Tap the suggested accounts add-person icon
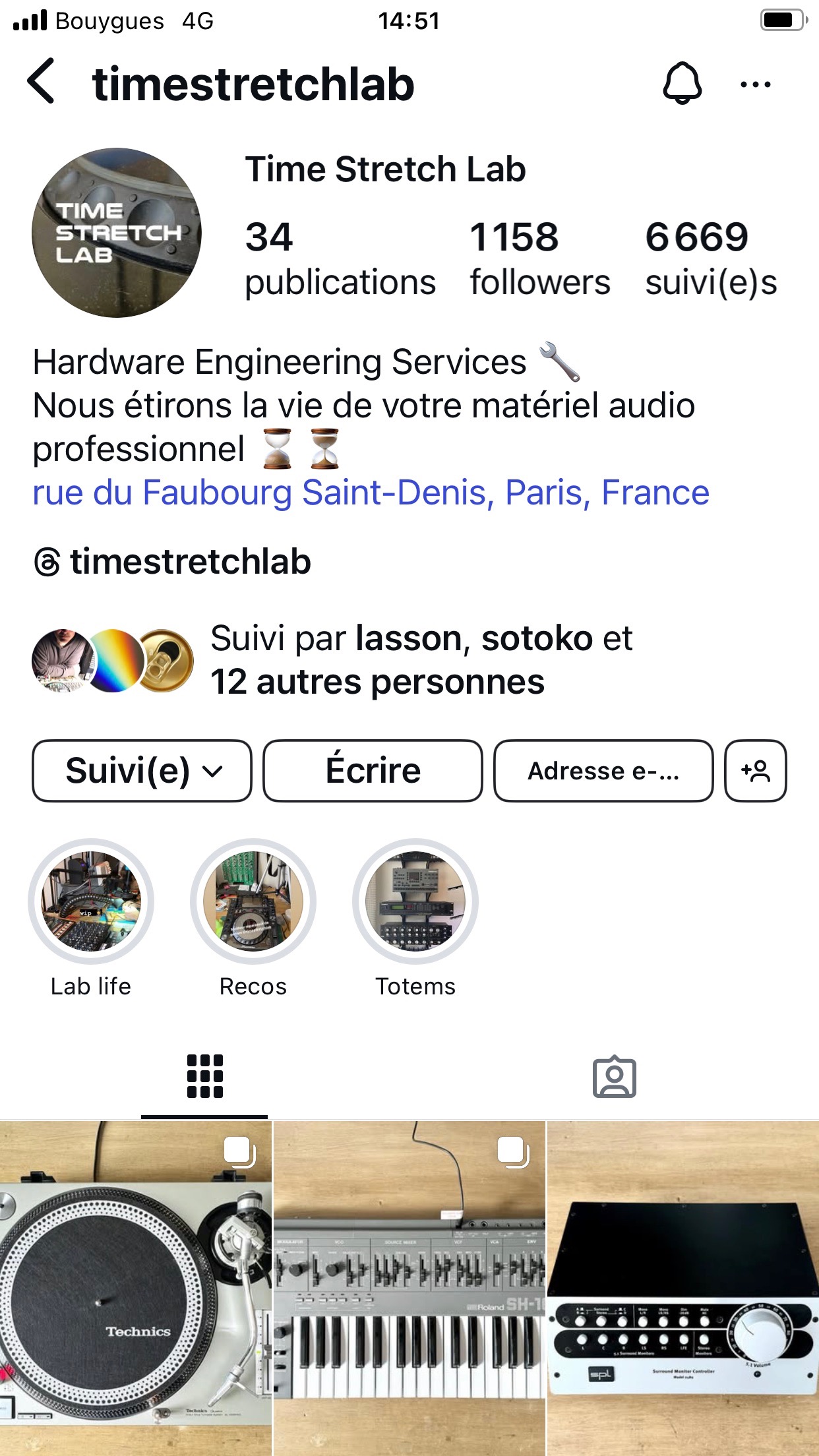 coord(756,771)
